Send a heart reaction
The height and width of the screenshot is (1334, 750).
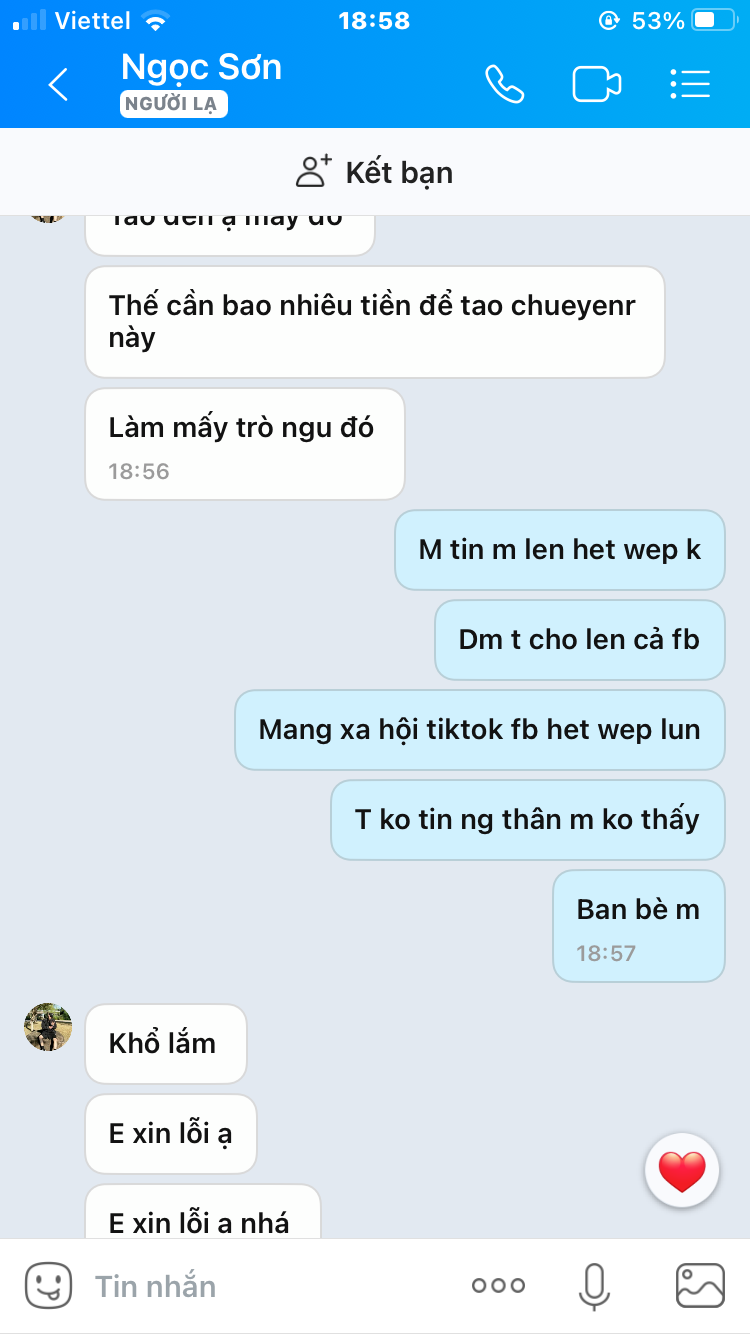pos(682,1170)
